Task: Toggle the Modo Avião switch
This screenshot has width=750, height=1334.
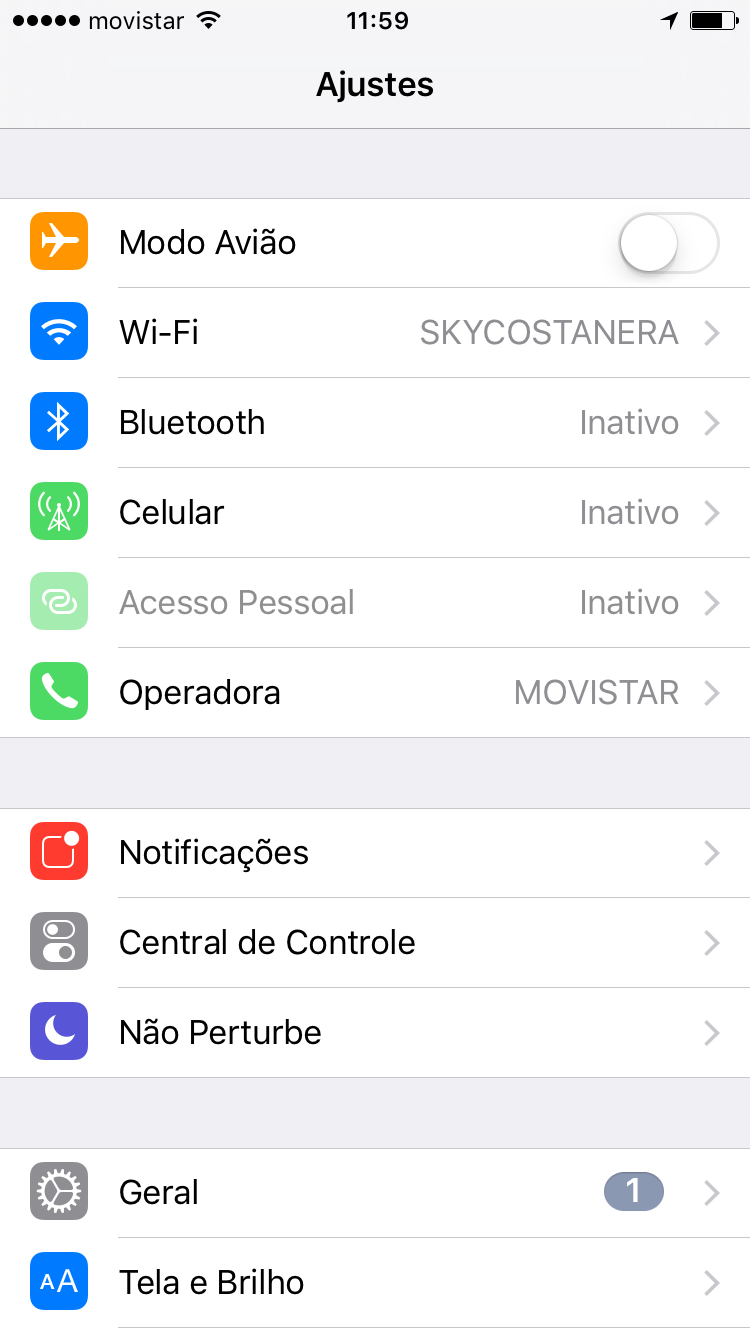Action: (668, 243)
